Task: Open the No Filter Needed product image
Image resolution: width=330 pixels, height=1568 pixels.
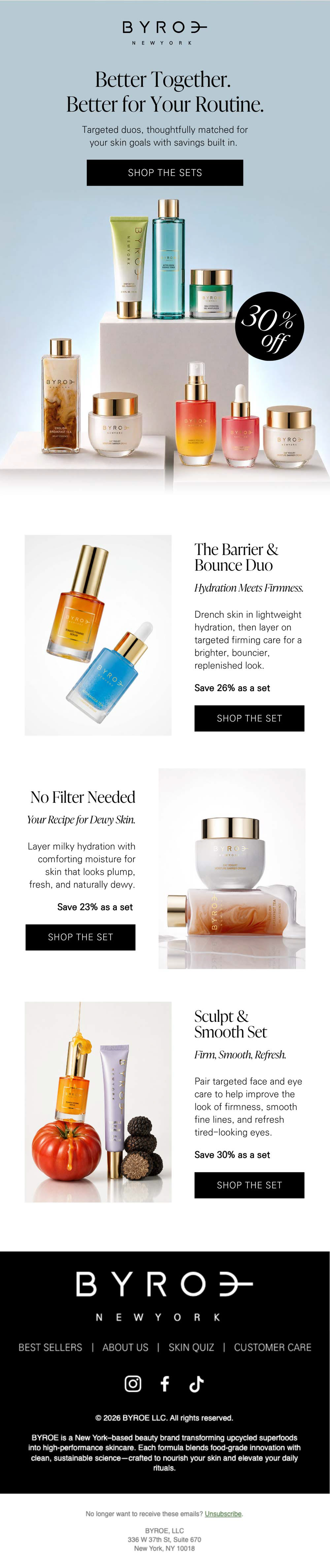Action: [232, 869]
